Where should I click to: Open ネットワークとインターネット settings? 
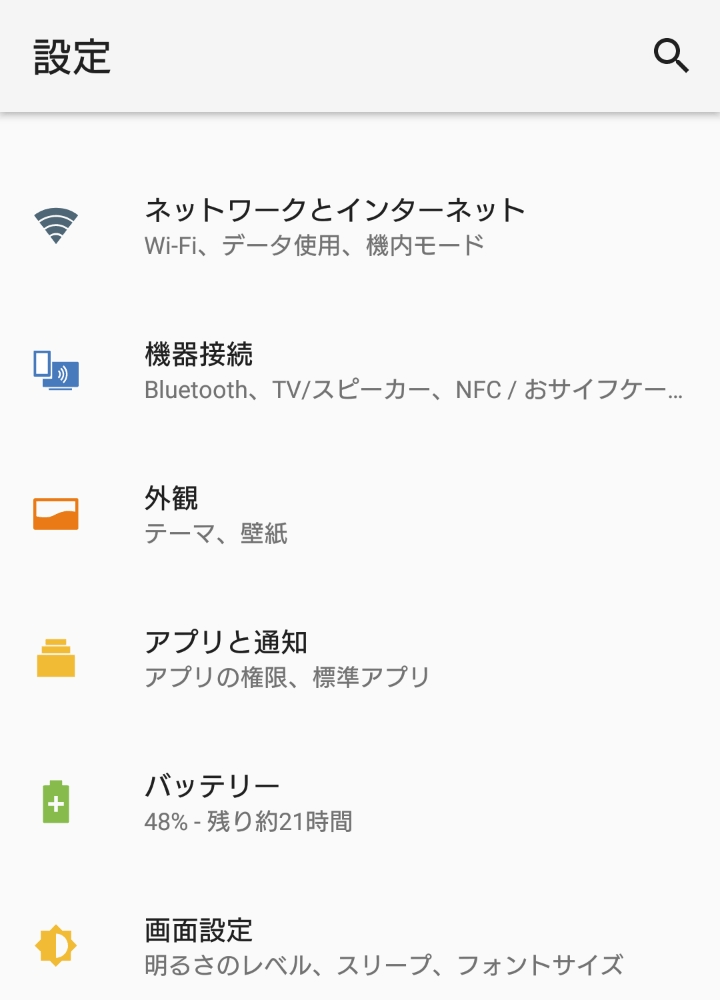335,211
